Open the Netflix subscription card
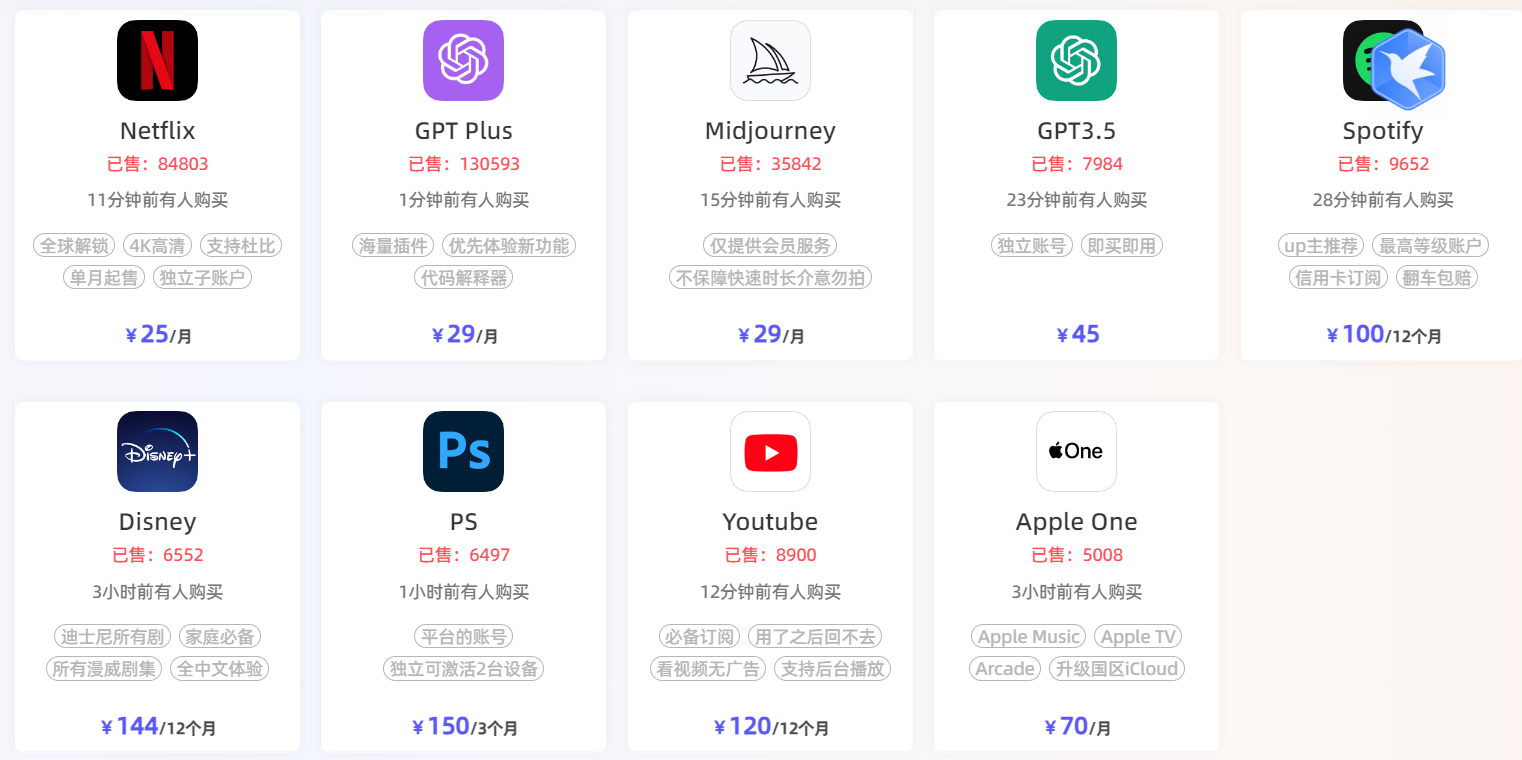 [157, 185]
